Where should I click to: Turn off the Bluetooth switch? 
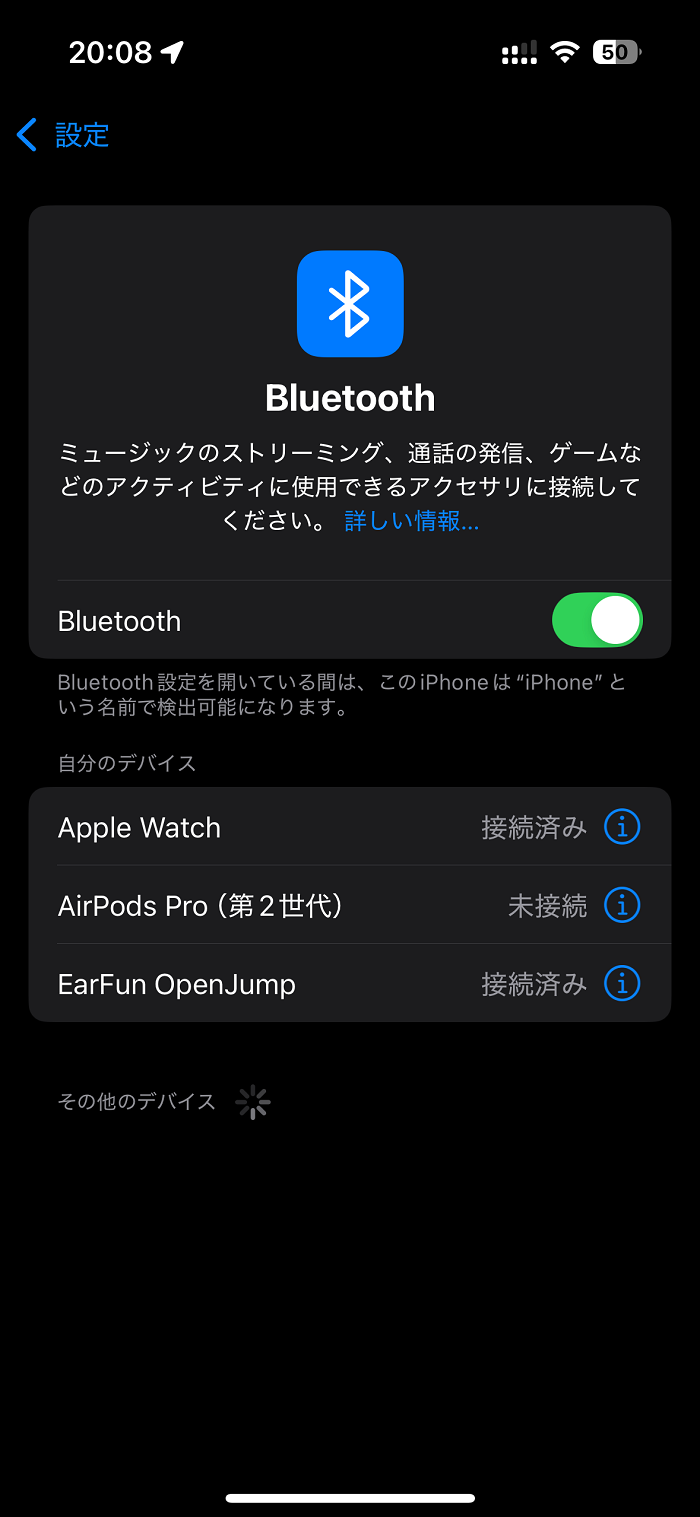[x=597, y=621]
